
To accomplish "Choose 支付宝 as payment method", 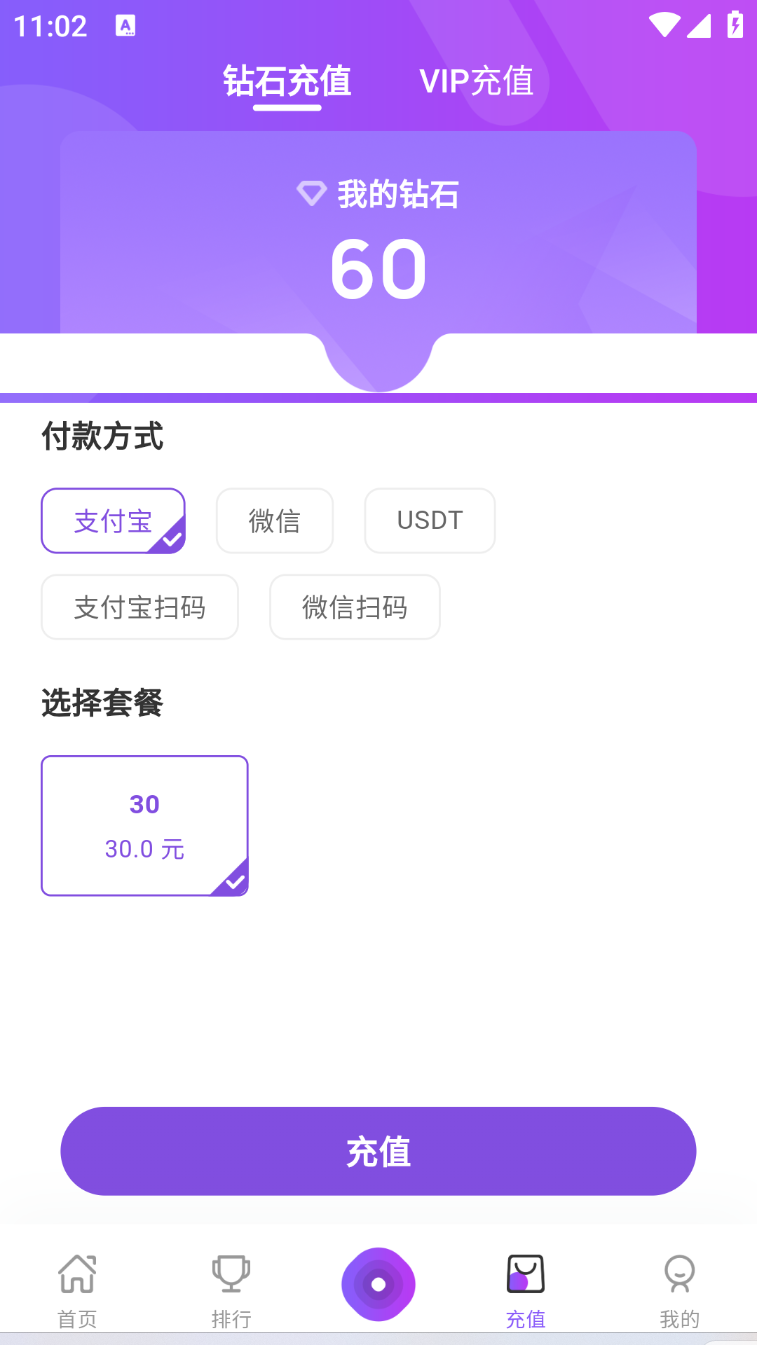I will (113, 521).
